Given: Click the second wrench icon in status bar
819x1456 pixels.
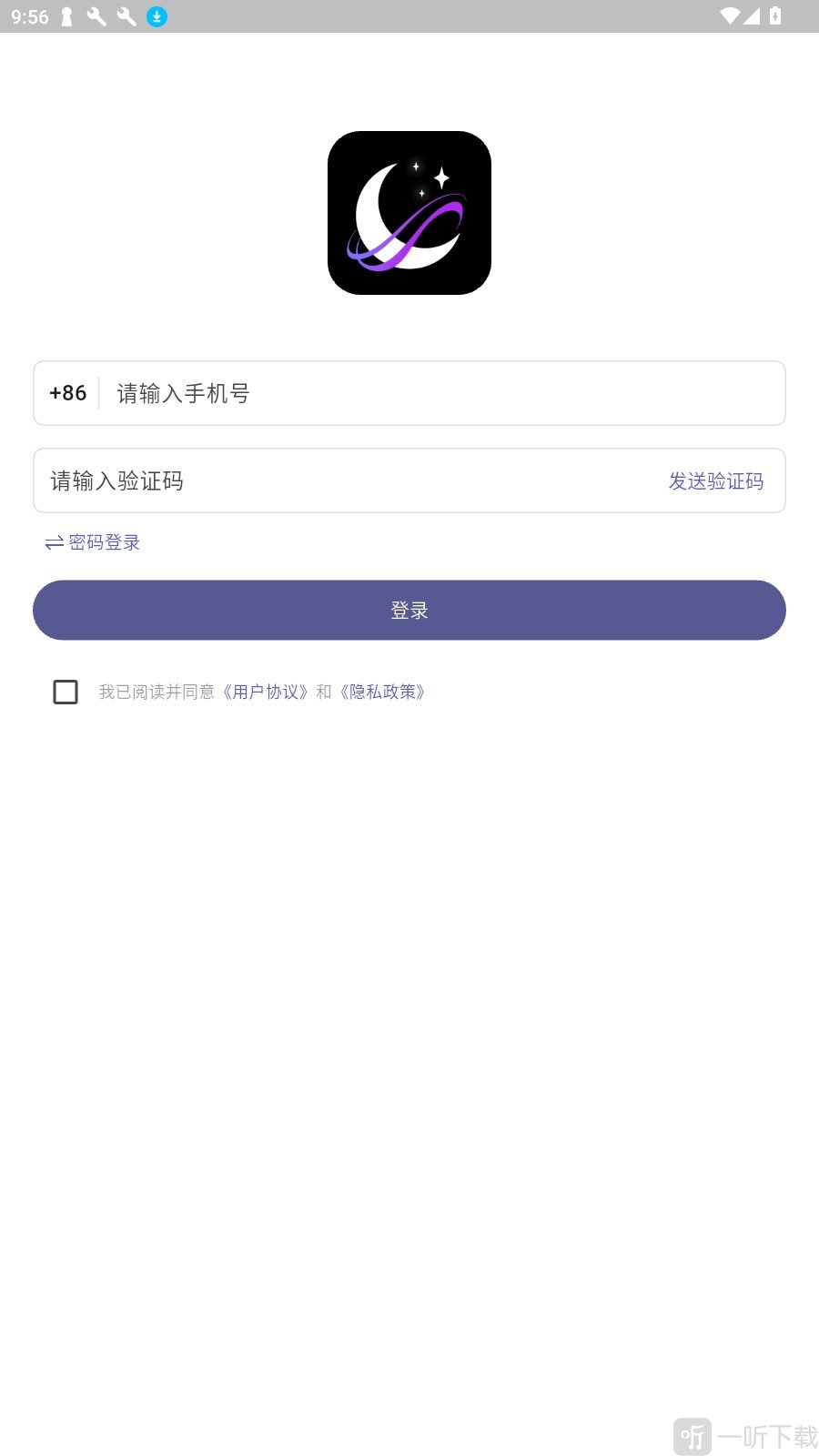Looking at the screenshot, I should (125, 15).
